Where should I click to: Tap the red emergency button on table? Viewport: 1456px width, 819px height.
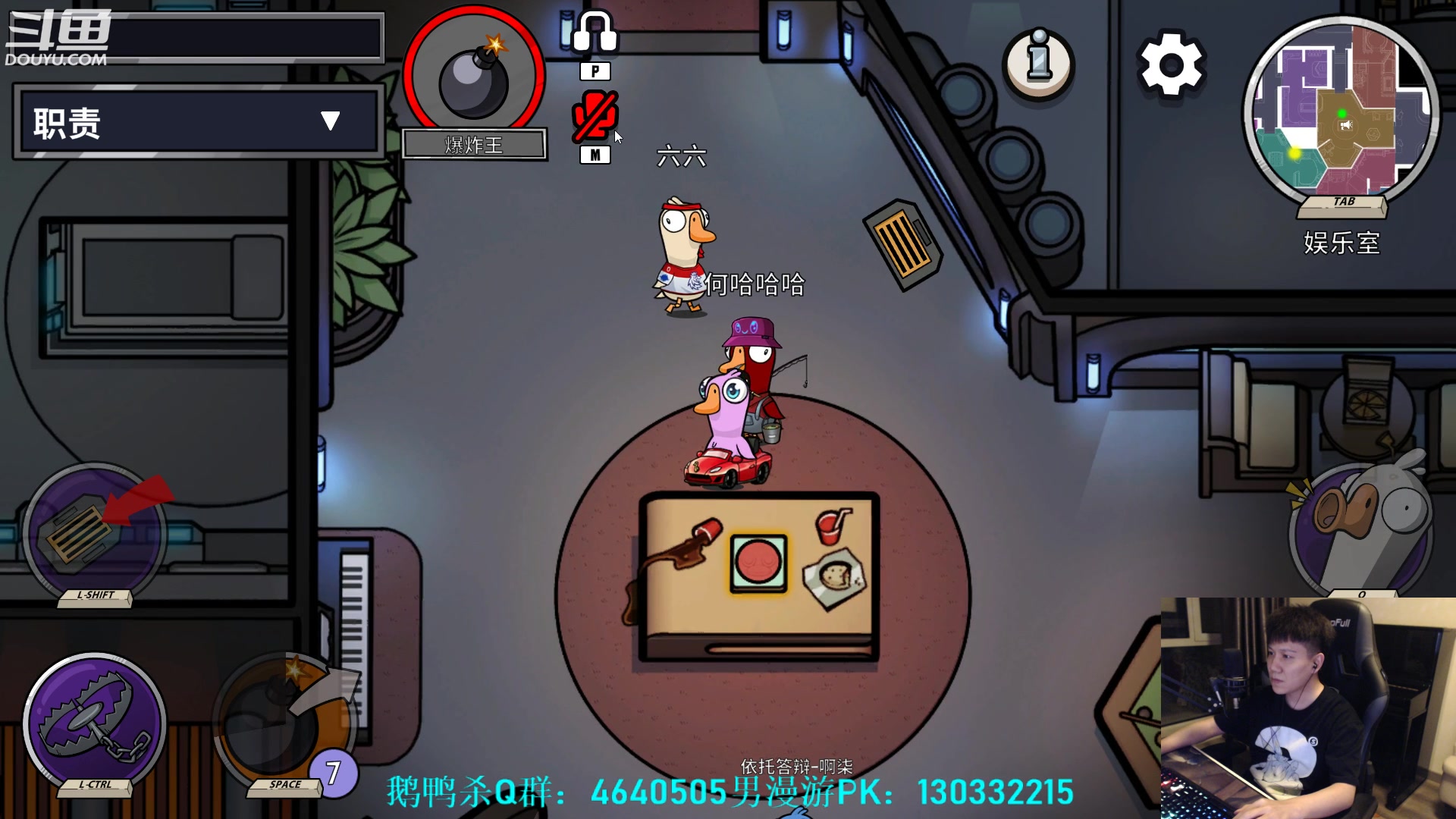coord(758,563)
